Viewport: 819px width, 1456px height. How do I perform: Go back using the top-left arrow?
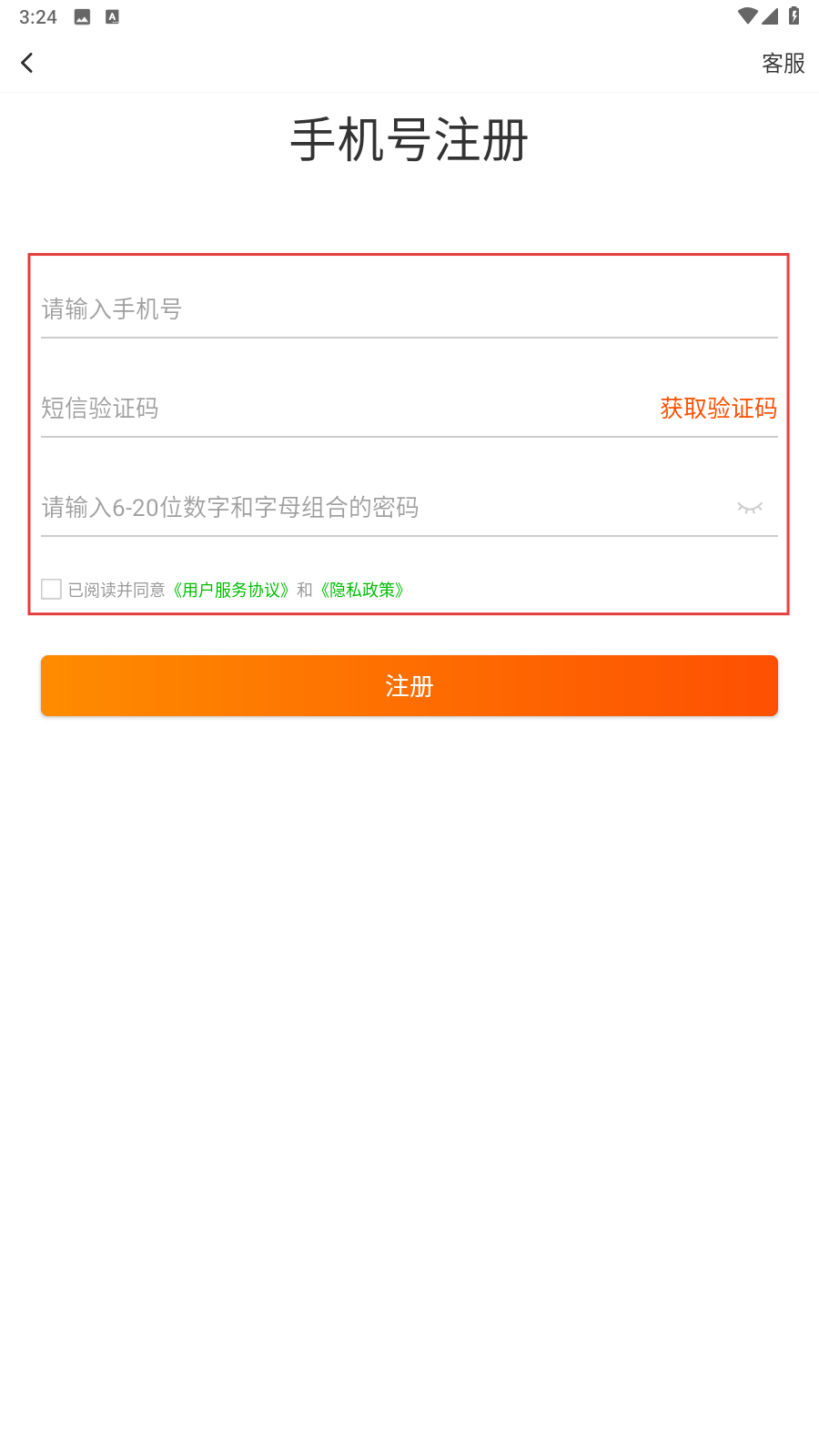click(26, 63)
